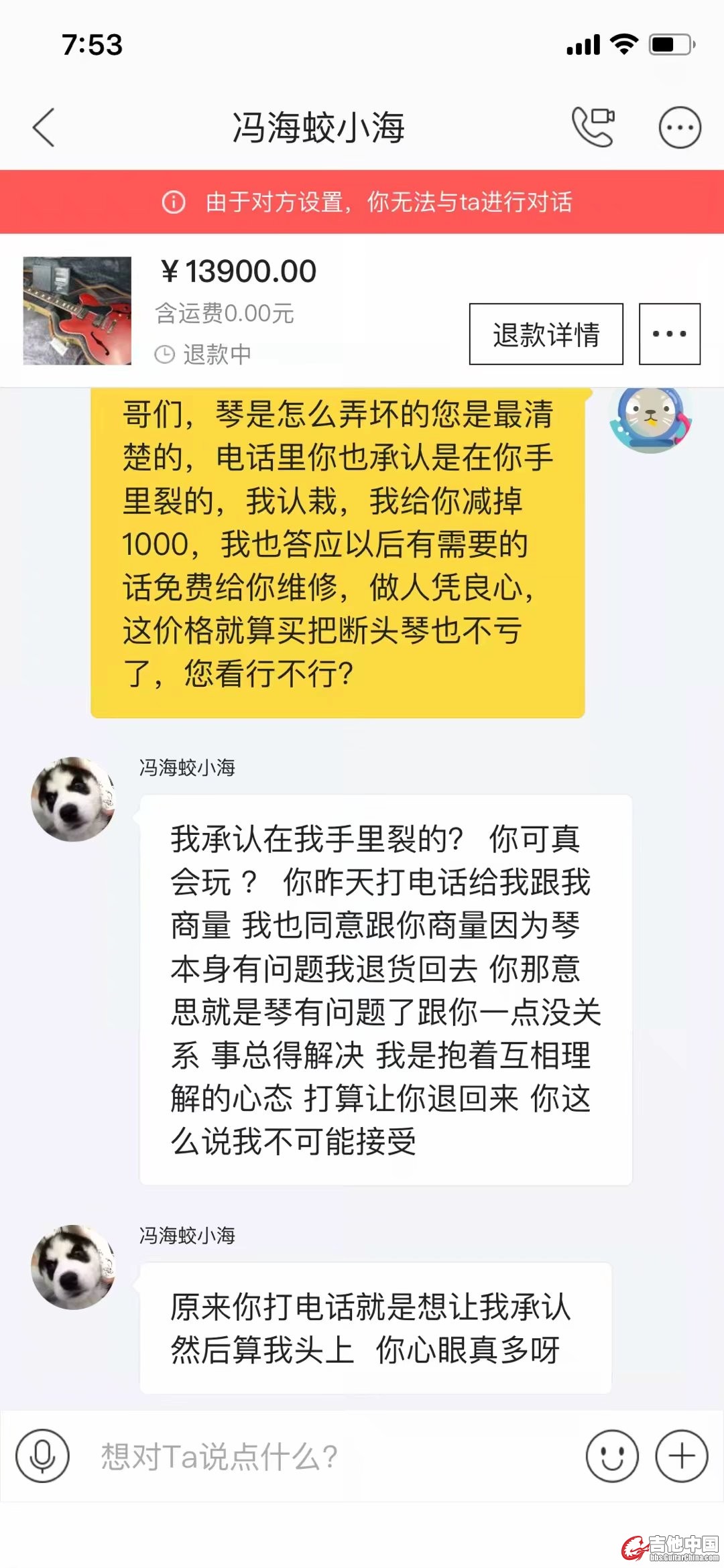Open the emoji picker
Viewport: 724px width, 1568px height.
point(612,1455)
